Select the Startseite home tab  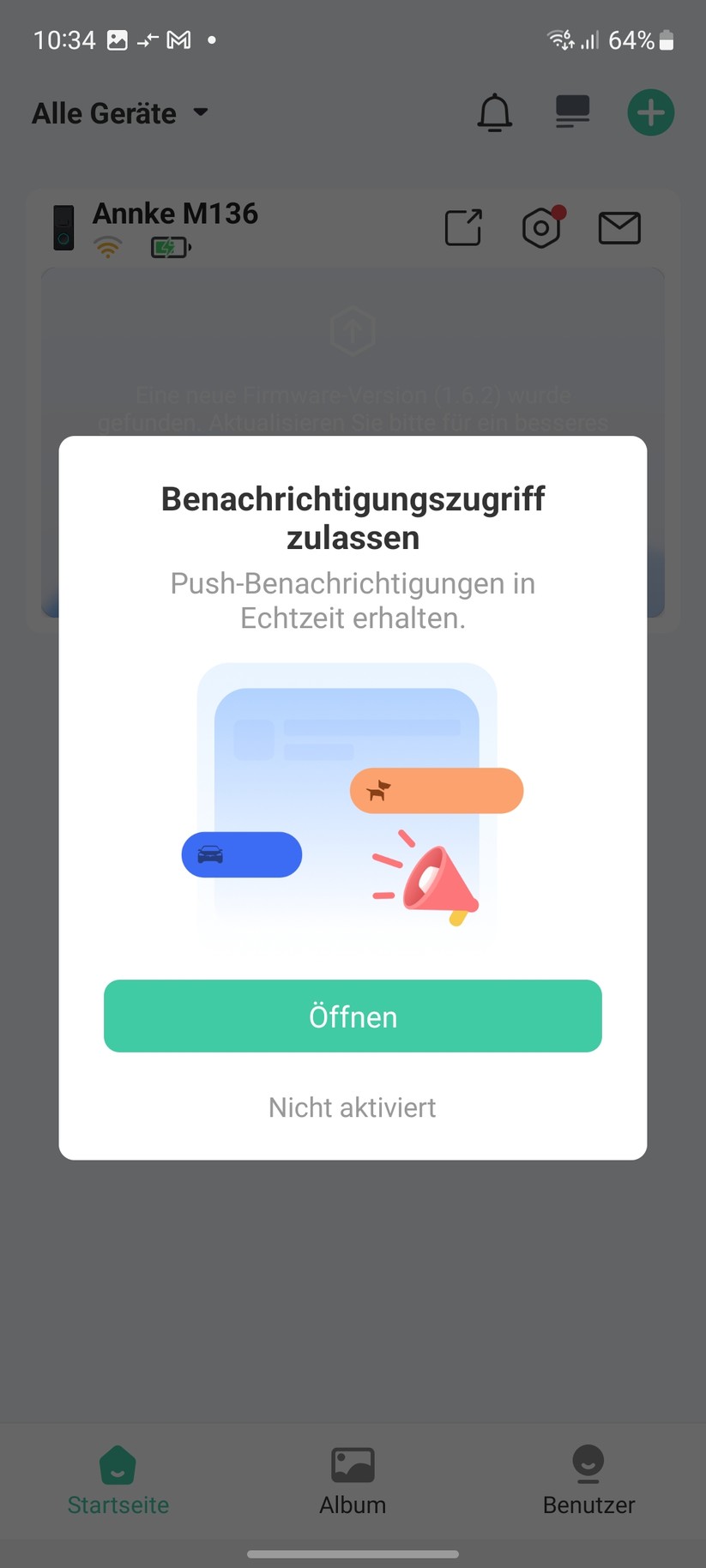point(118,1480)
